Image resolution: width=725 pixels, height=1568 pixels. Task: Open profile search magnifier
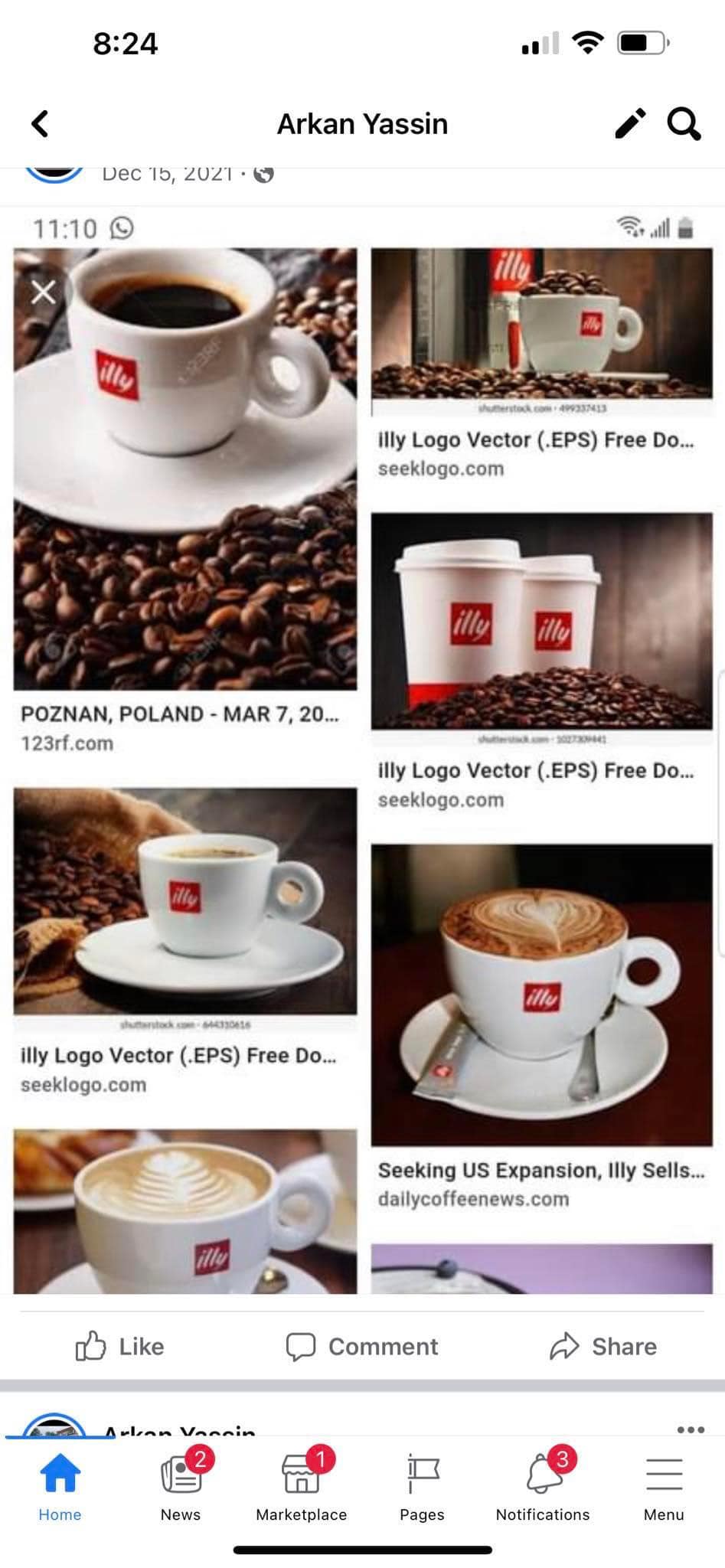coord(684,123)
